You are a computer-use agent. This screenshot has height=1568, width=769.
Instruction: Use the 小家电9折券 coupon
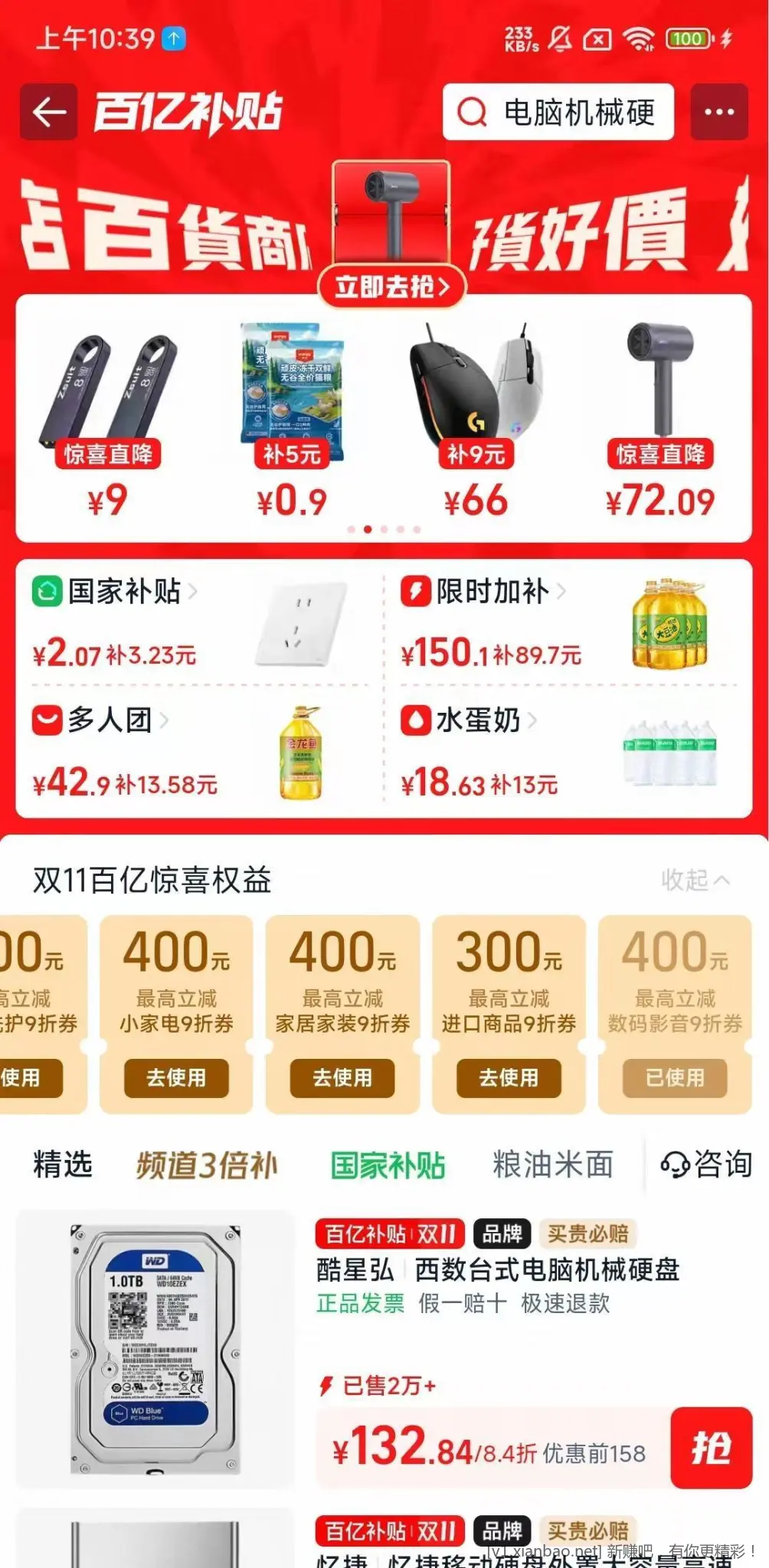[176, 1077]
